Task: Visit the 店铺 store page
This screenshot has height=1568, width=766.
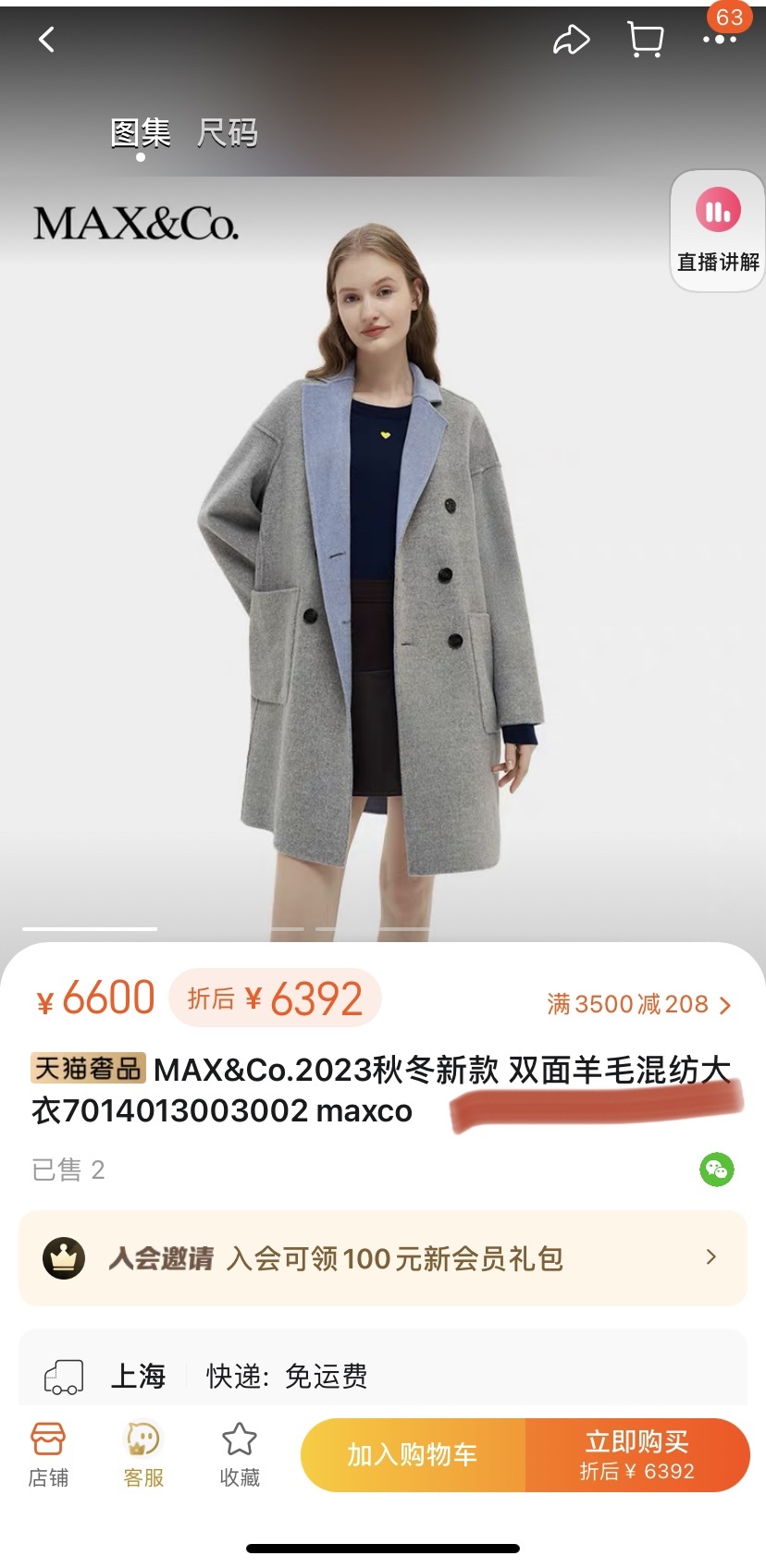Action: [48, 1454]
